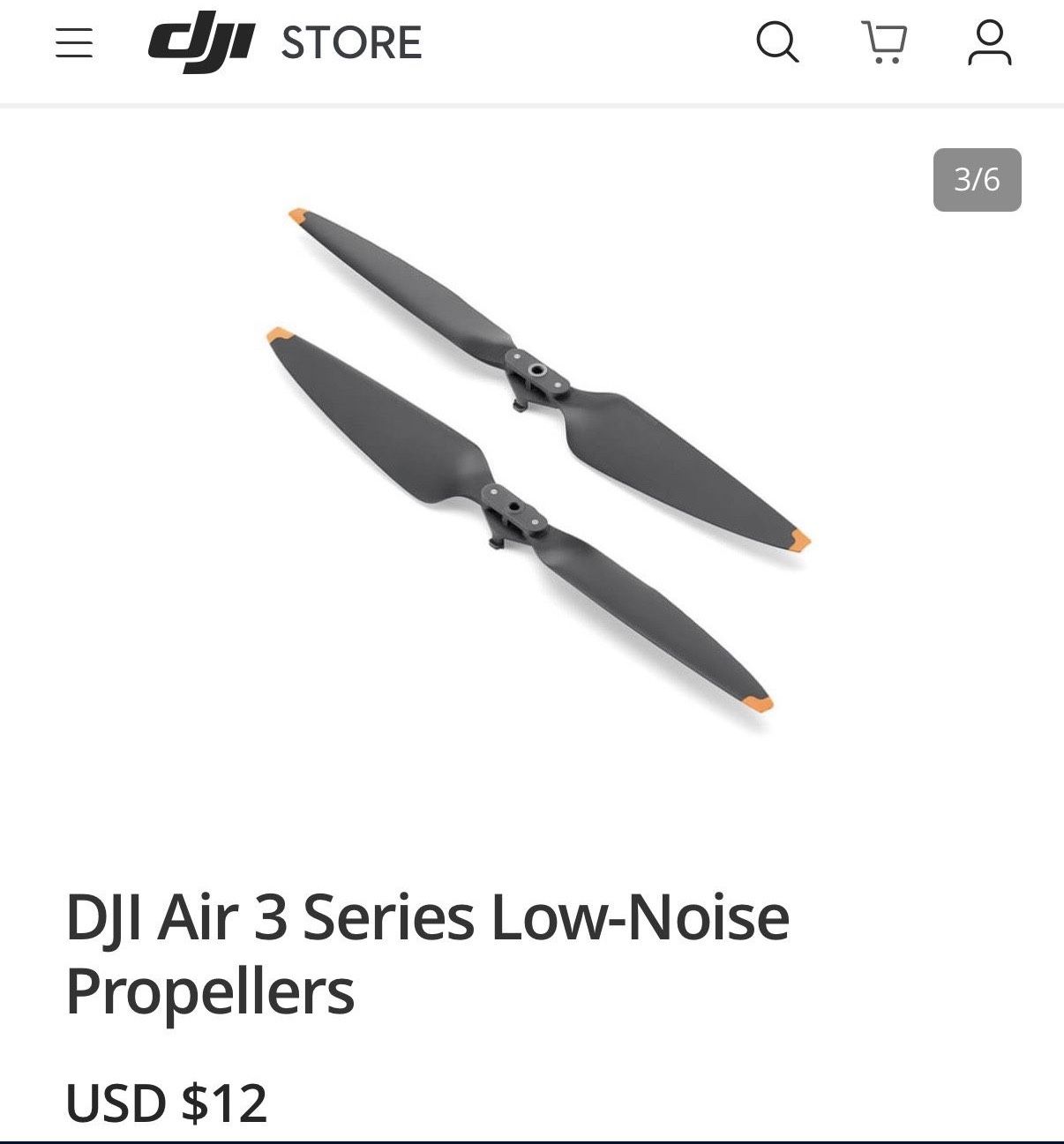Image resolution: width=1064 pixels, height=1144 pixels.
Task: Open the shopping cart
Action: (884, 42)
